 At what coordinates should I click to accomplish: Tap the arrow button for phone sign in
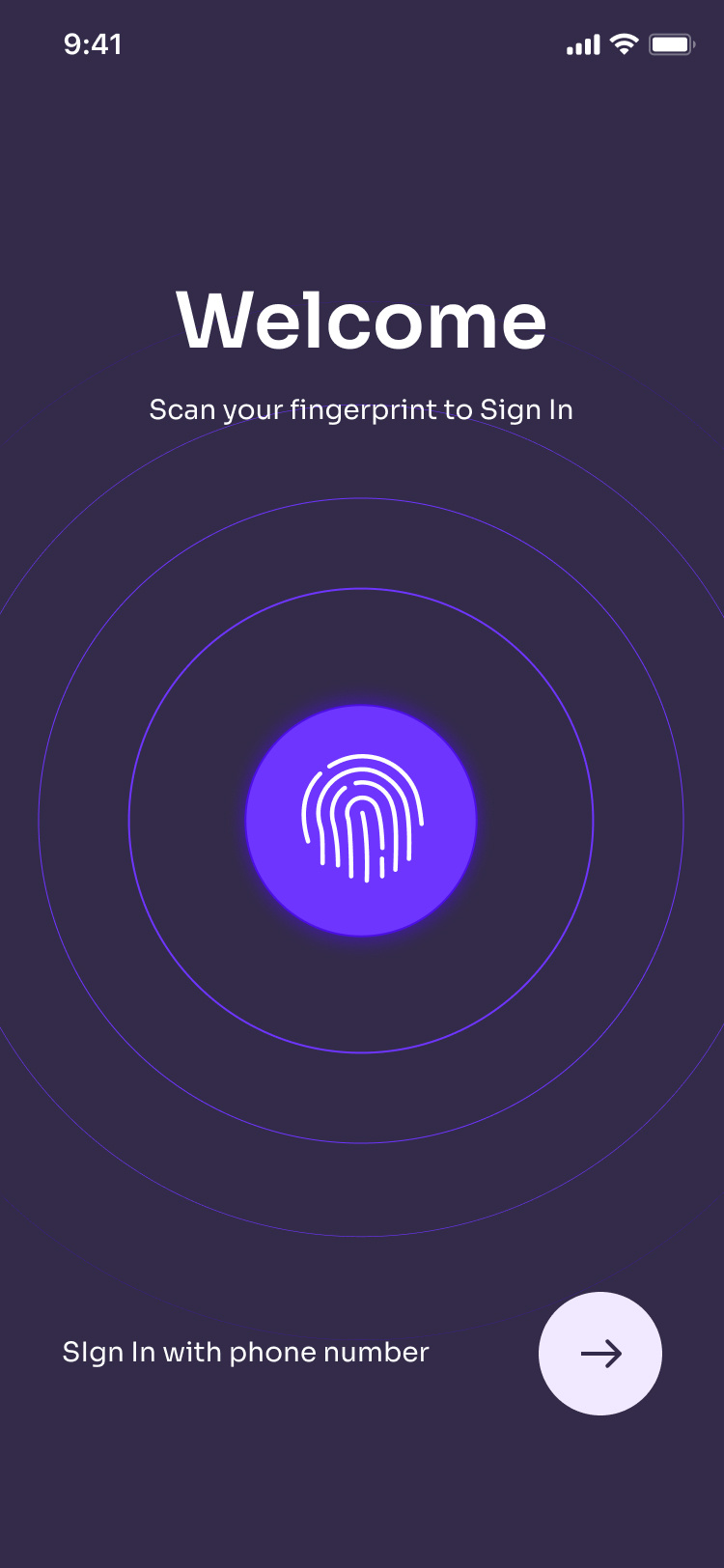point(600,1353)
